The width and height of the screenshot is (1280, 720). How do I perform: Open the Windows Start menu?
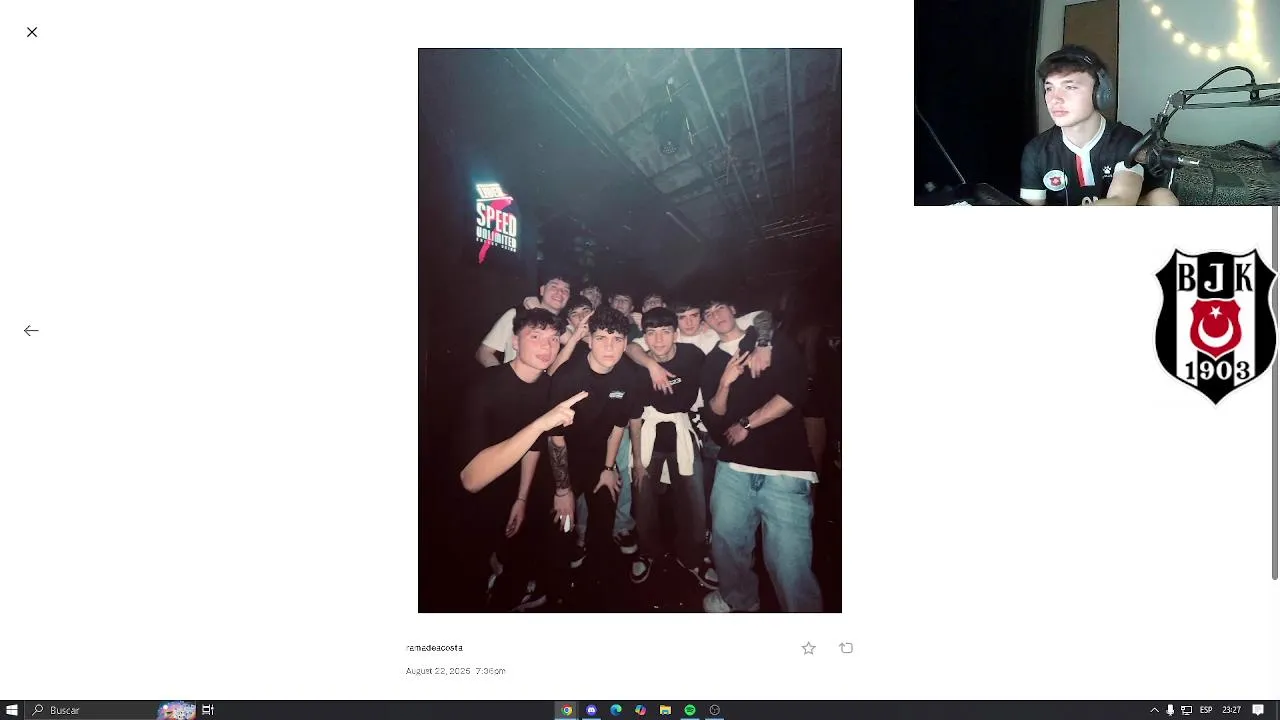tap(12, 710)
